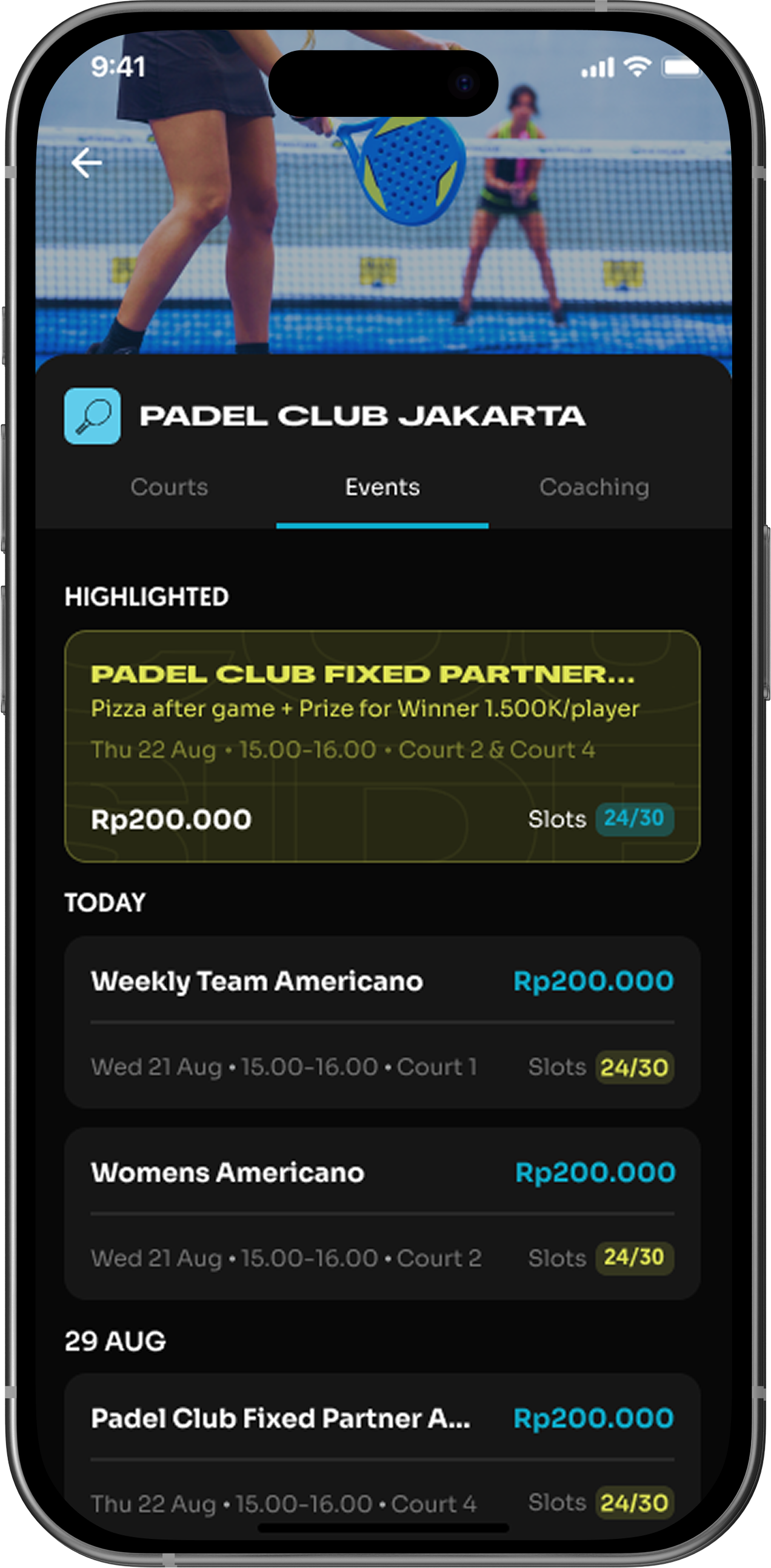Open the Coaching tab
Screen dimensions: 771x1568
click(595, 487)
